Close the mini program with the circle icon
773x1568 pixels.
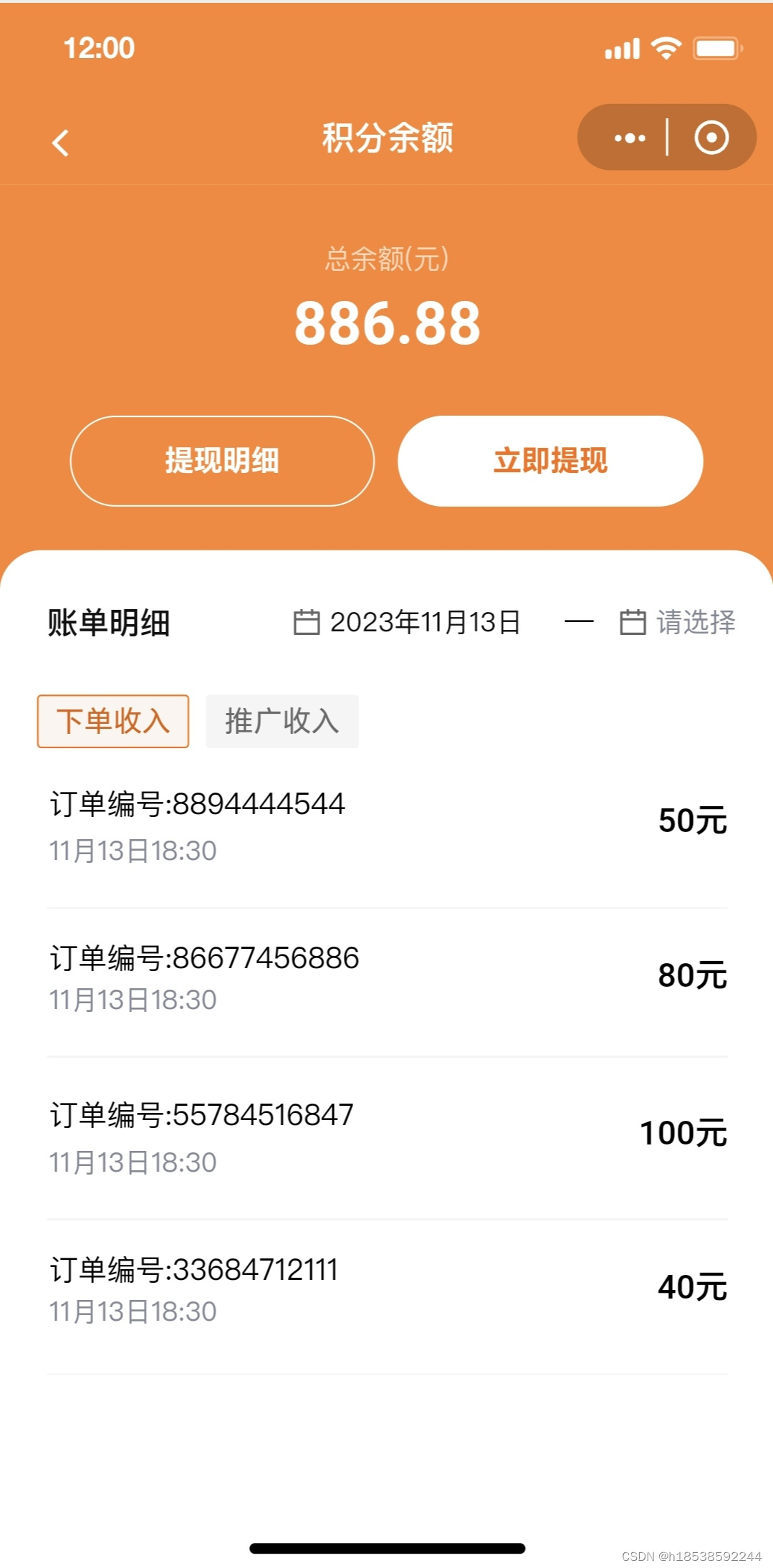point(711,138)
